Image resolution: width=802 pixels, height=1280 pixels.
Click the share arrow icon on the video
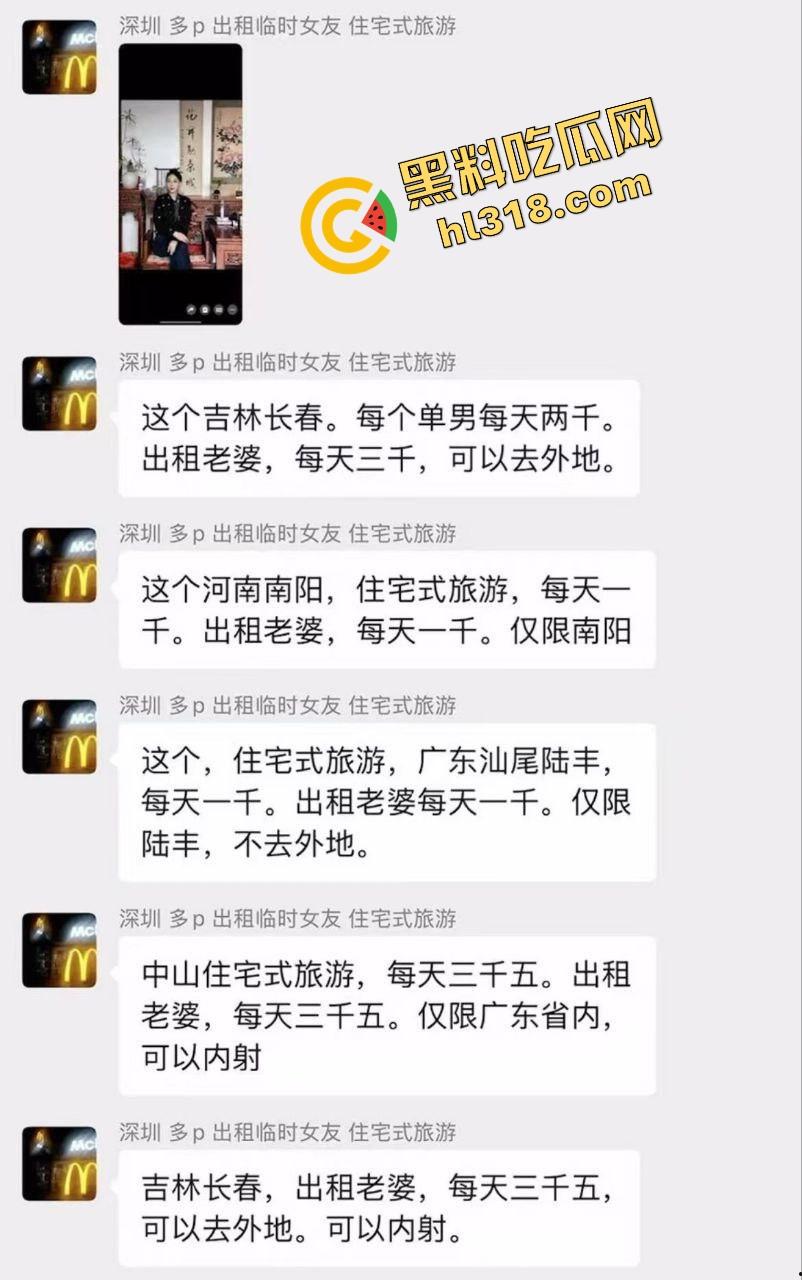point(191,309)
